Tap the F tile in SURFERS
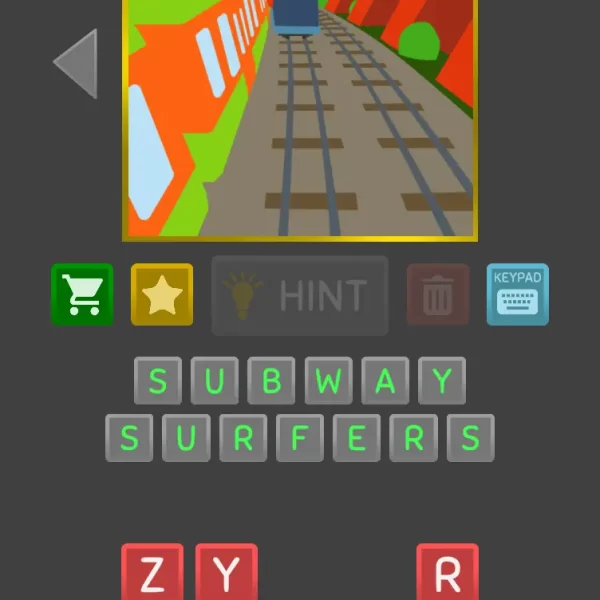Screen dimensions: 600x600 tap(300, 438)
